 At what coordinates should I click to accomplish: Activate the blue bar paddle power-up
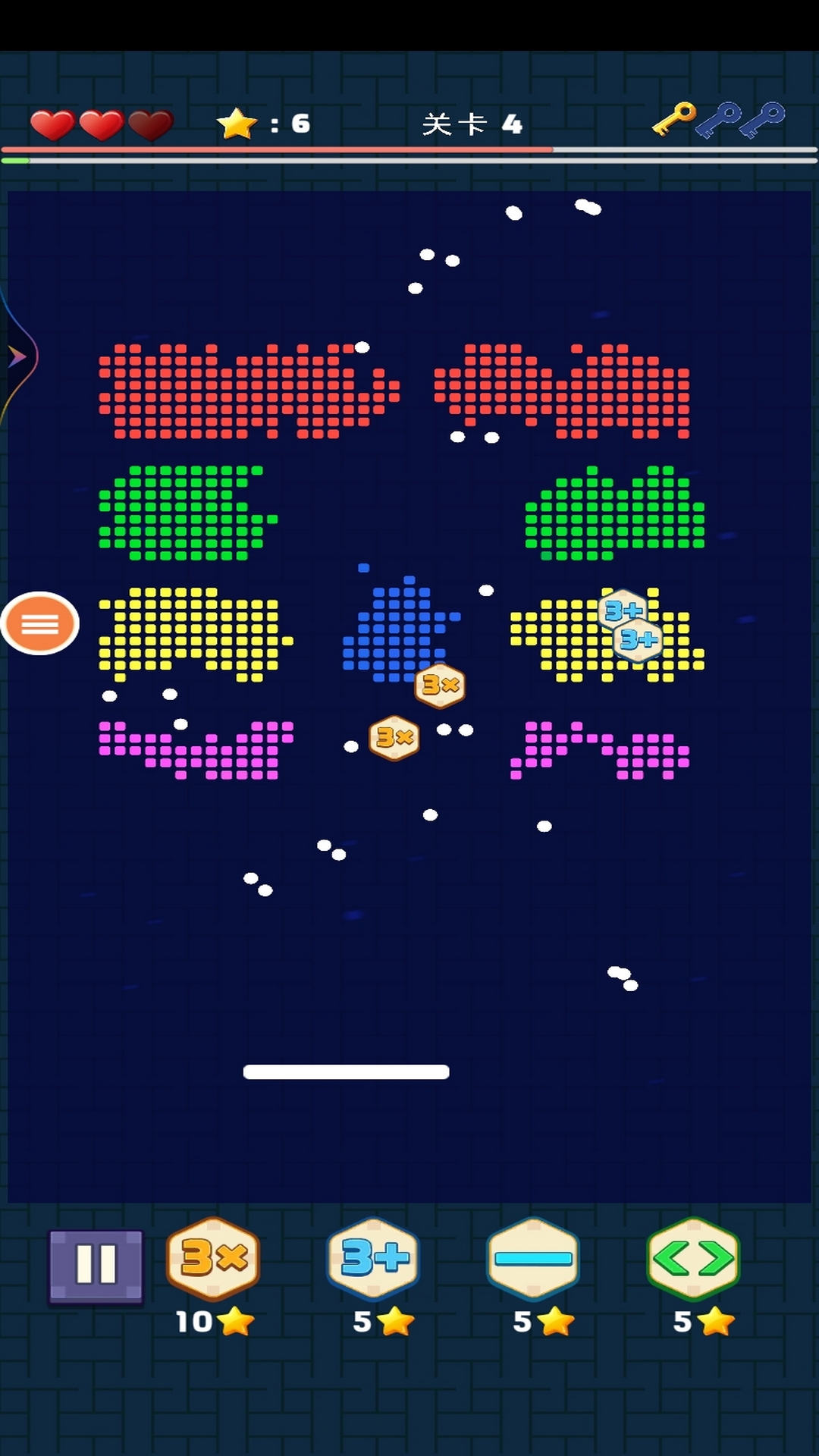pyautogui.click(x=533, y=1259)
